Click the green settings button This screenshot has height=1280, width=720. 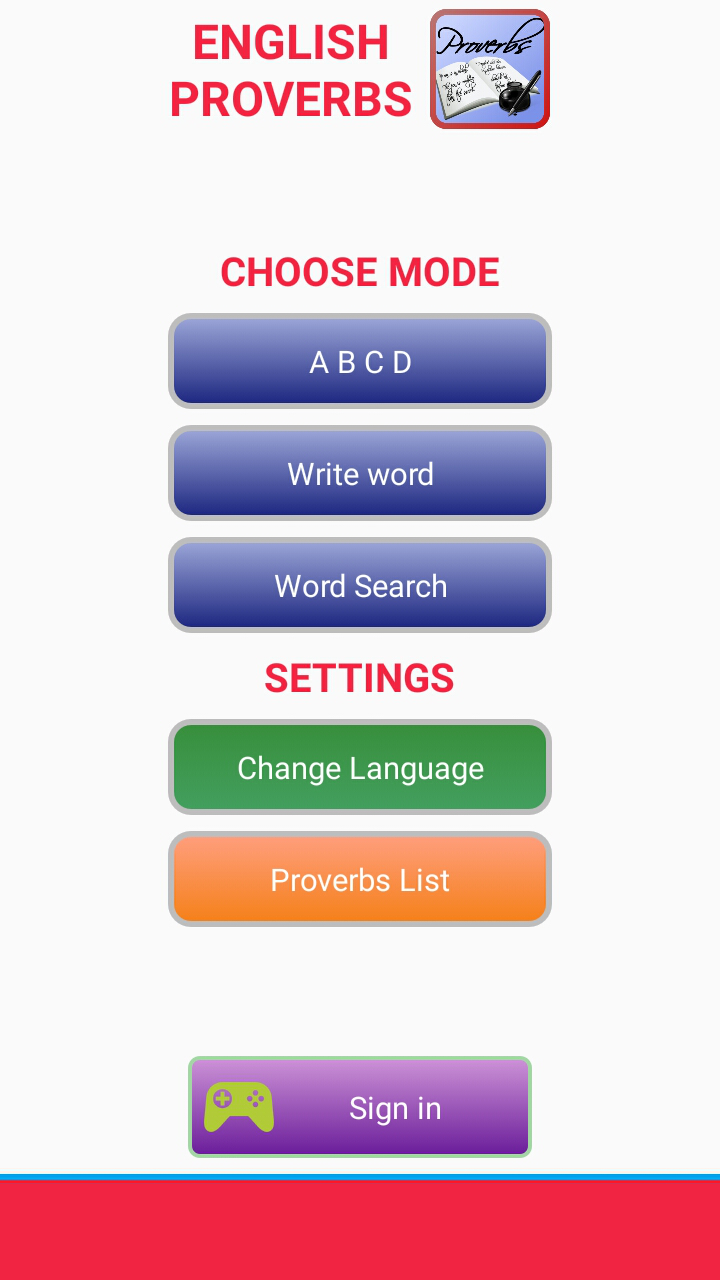(x=360, y=767)
